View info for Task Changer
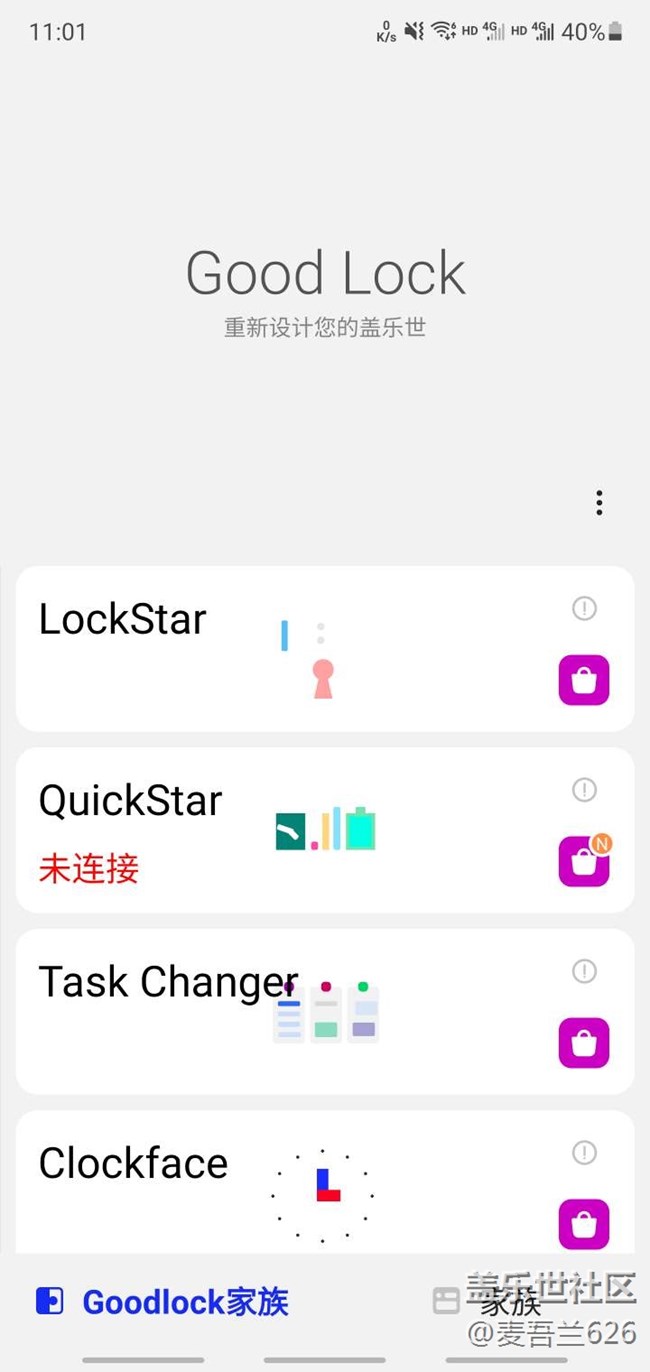Screen dimensions: 650x1372 [584, 971]
